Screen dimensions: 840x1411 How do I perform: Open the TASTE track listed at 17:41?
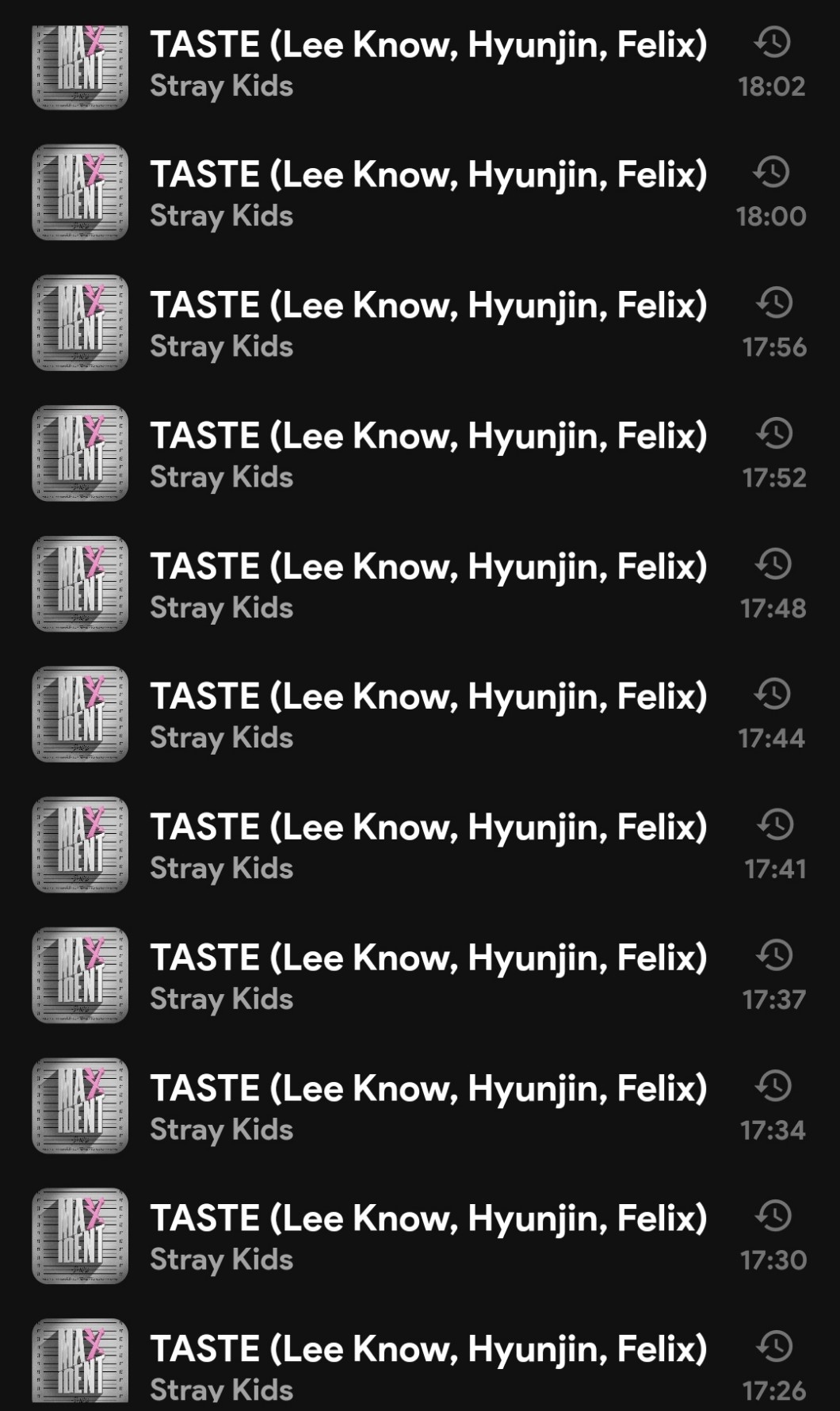click(x=428, y=846)
